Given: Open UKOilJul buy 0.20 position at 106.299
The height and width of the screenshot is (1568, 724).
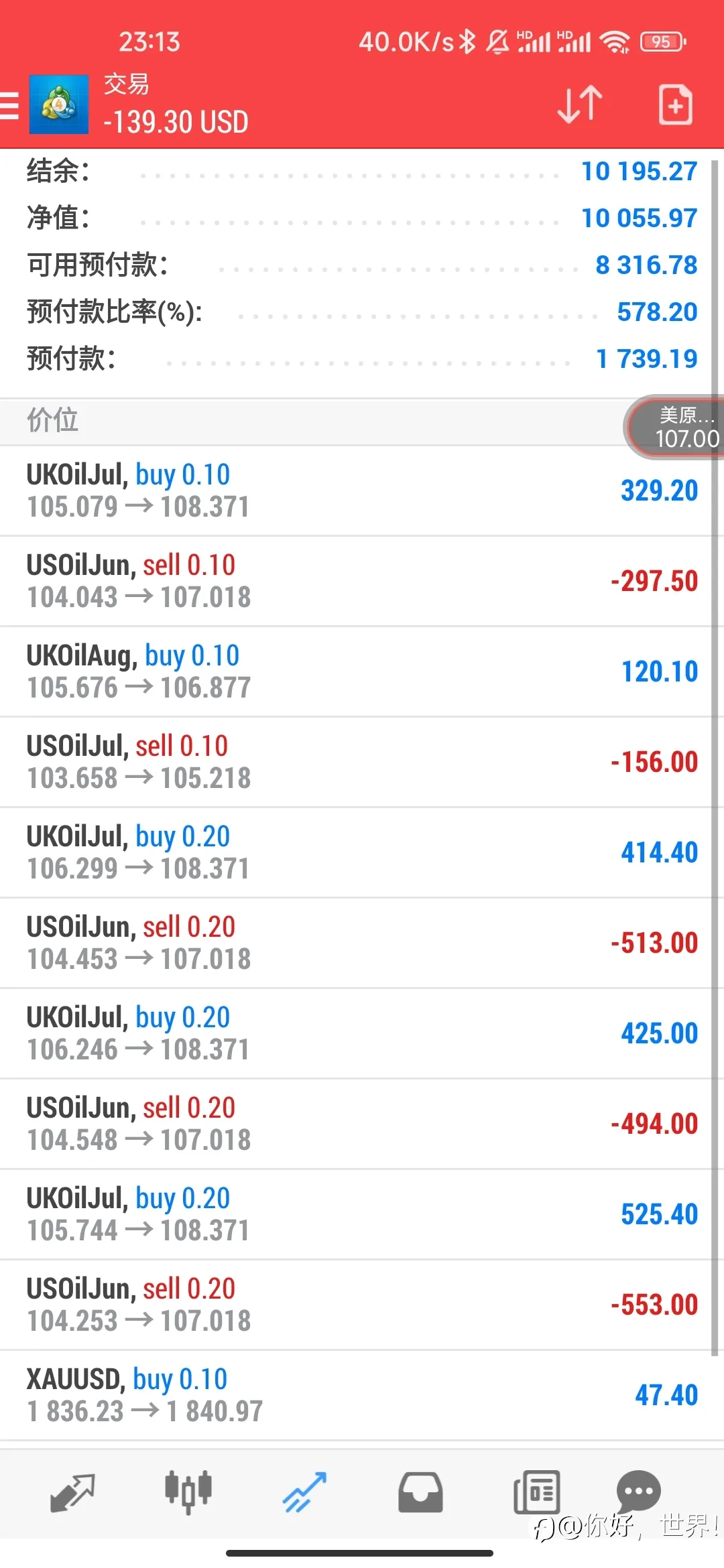Looking at the screenshot, I should (x=362, y=853).
